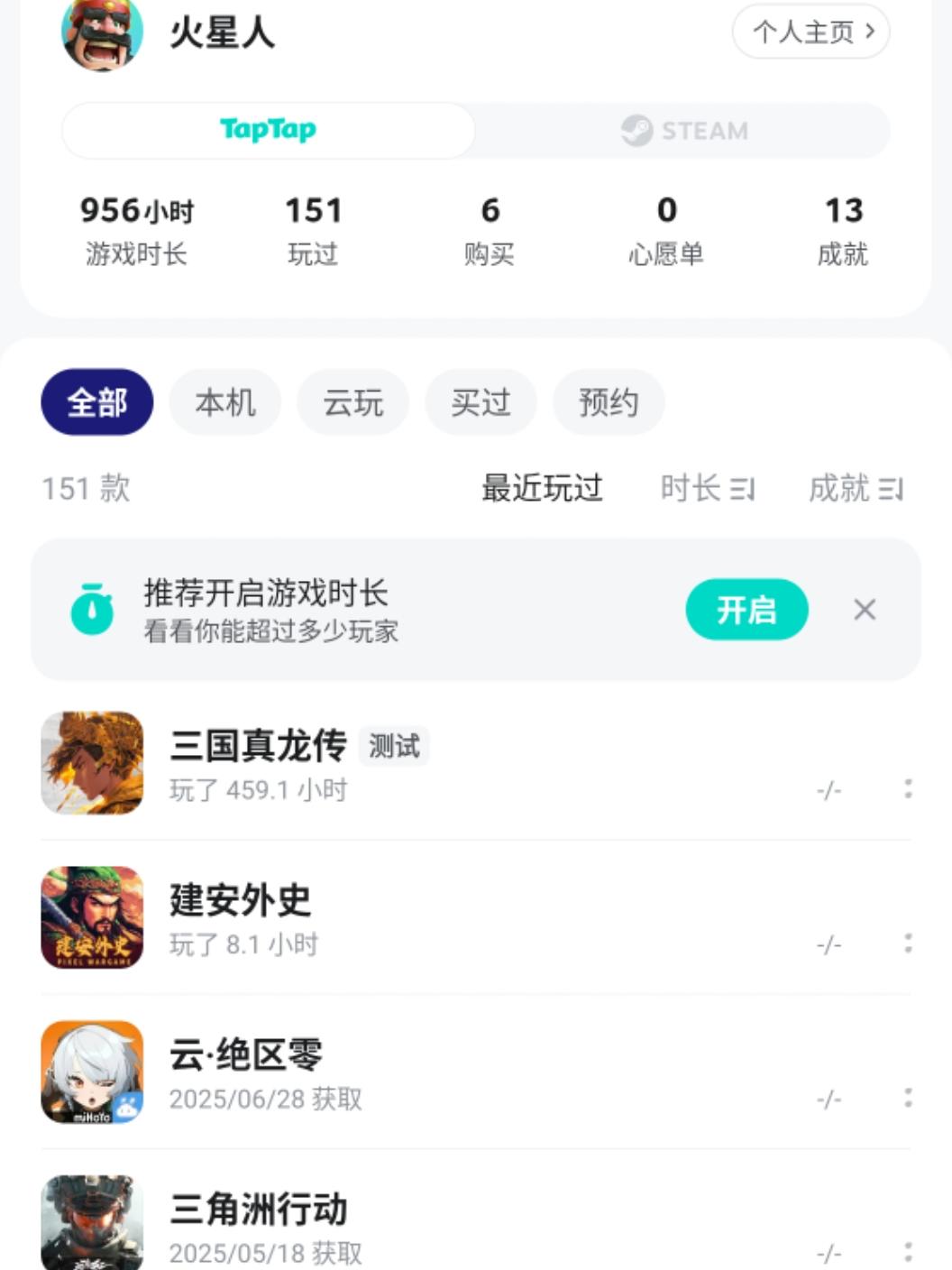
Task: Open more options for 三国真龙传
Action: pos(908,789)
